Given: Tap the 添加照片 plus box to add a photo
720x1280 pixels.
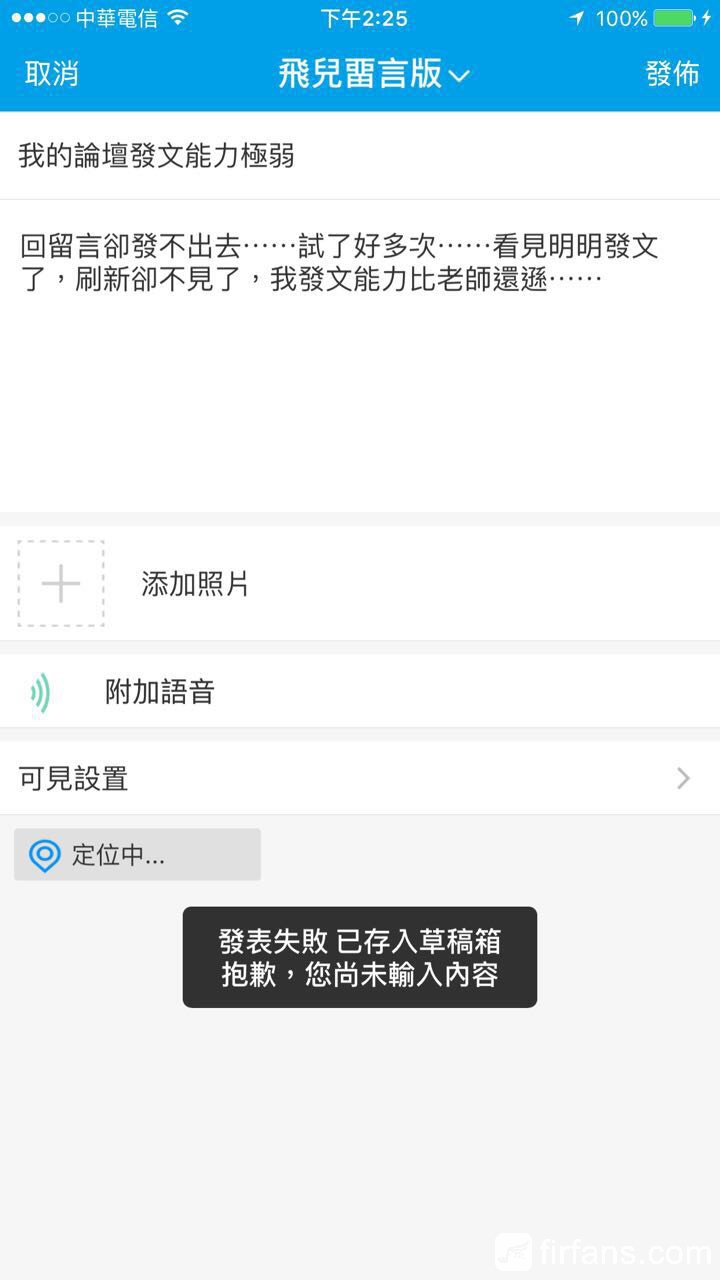Looking at the screenshot, I should tap(61, 584).
